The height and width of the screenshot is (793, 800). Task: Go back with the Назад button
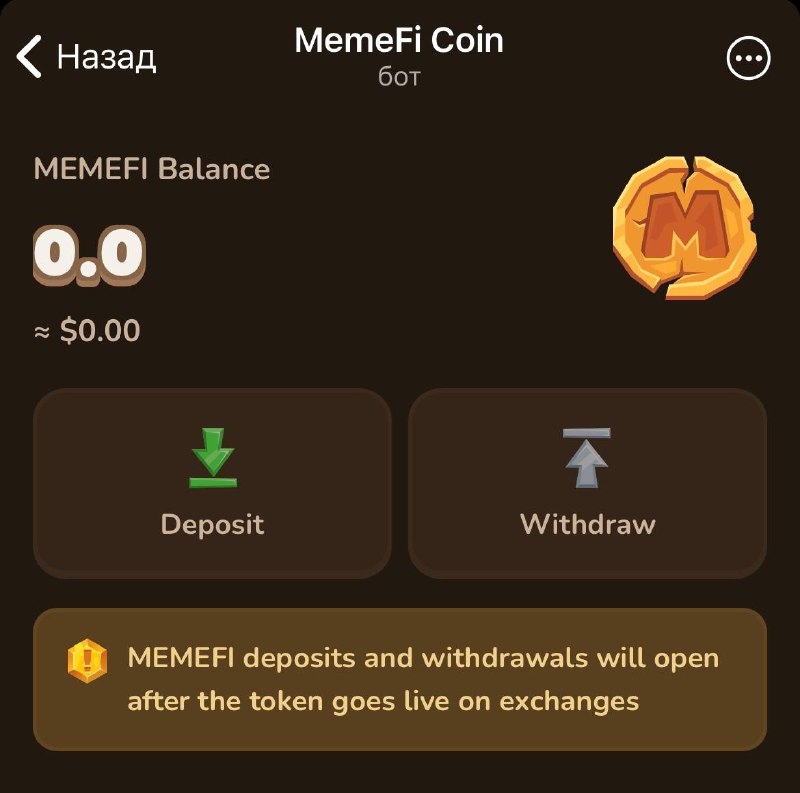[86, 57]
